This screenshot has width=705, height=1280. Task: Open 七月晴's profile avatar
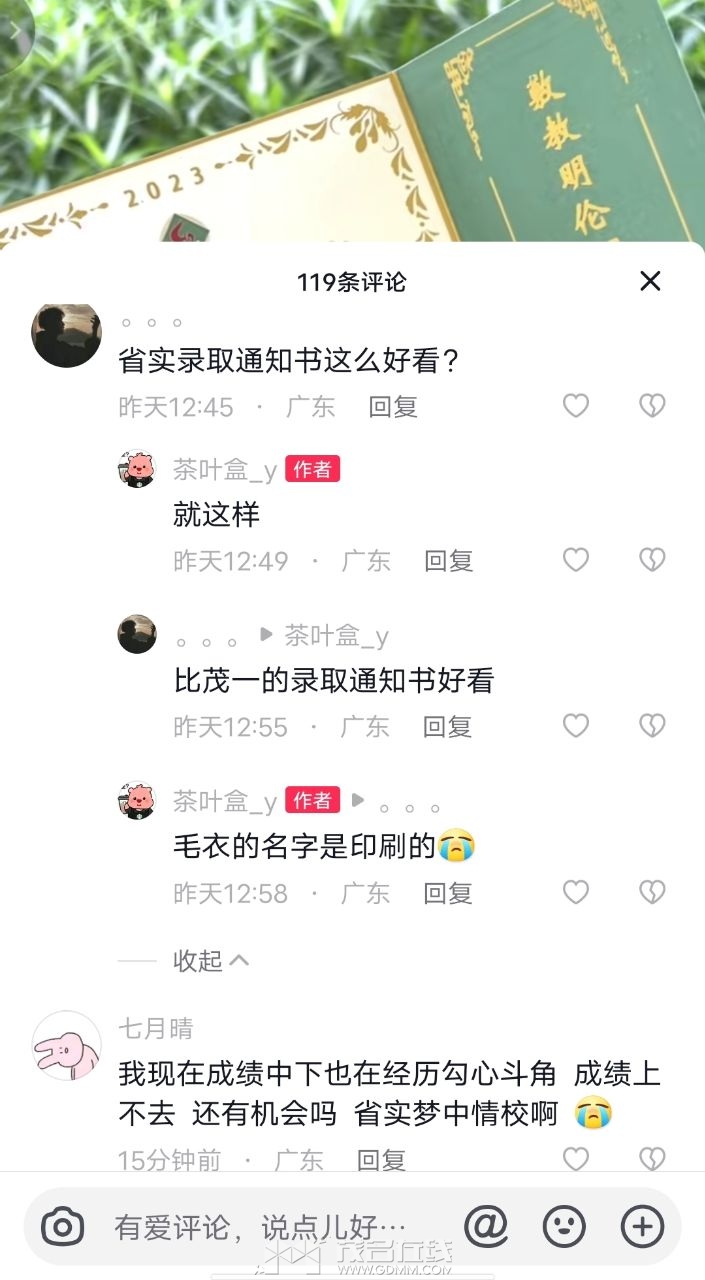[67, 1045]
